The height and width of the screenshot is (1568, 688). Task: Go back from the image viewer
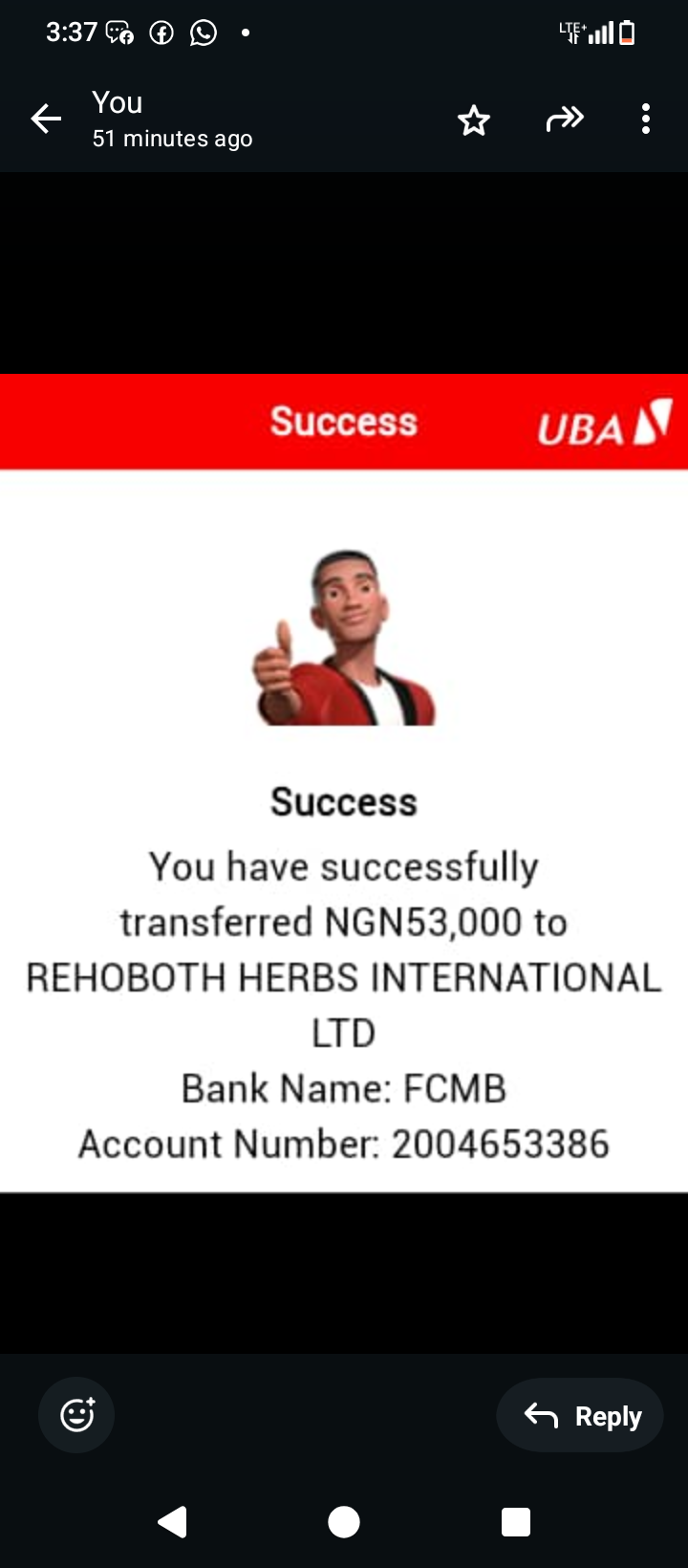(x=46, y=120)
